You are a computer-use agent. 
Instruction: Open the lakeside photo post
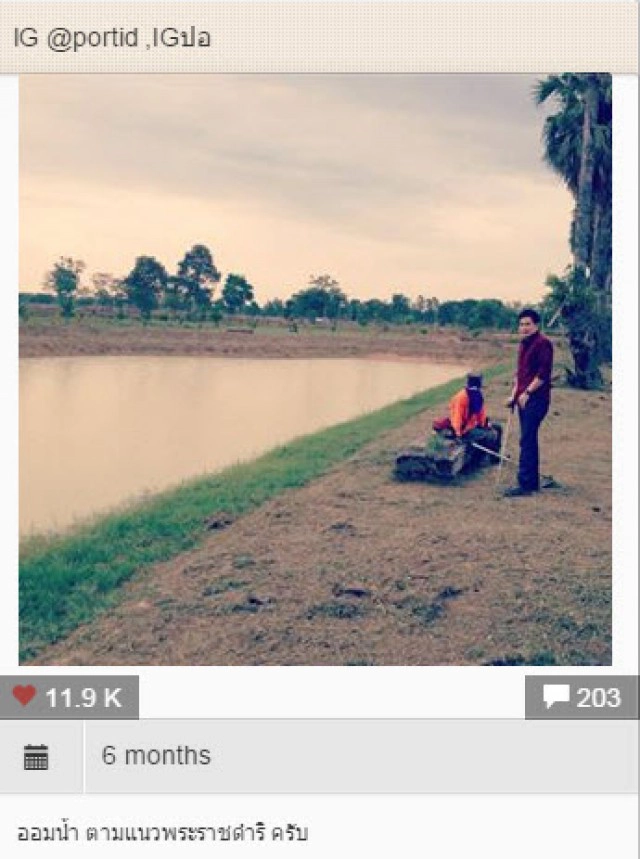[315, 370]
